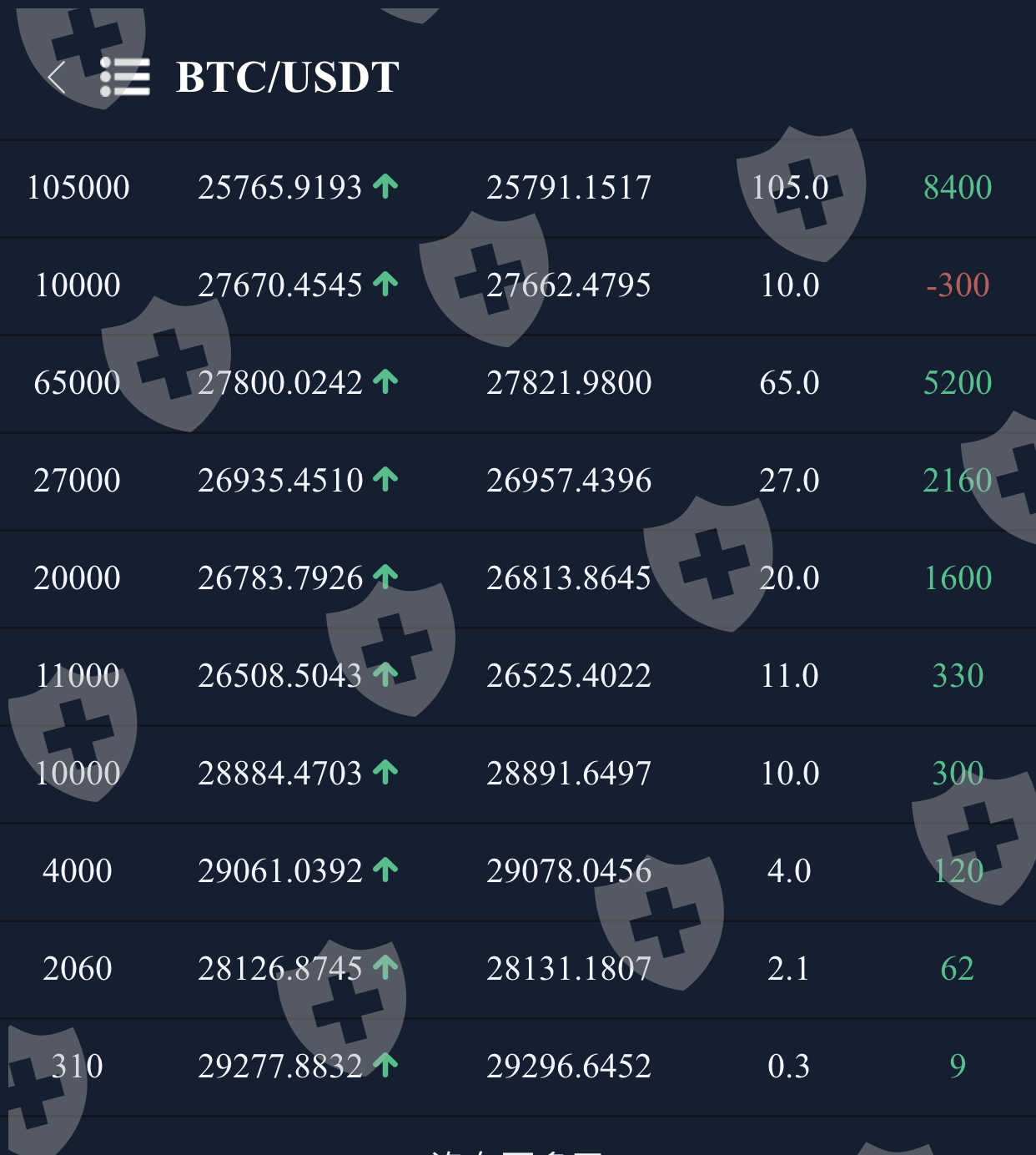Open the trading pair list menu
The width and height of the screenshot is (1036, 1155).
coord(125,78)
